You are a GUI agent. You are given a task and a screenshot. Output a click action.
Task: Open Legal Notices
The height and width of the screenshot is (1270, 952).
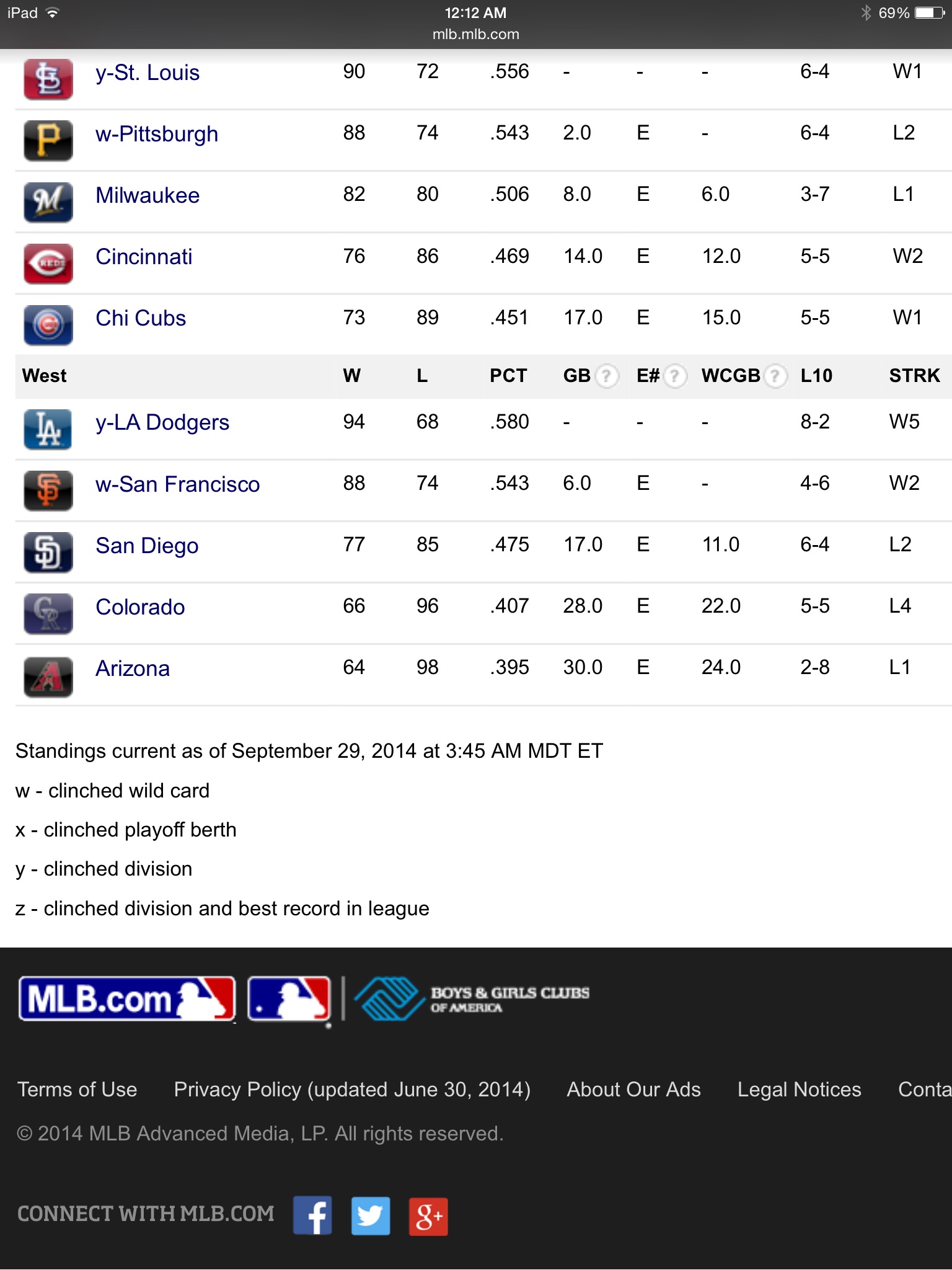pyautogui.click(x=799, y=1090)
